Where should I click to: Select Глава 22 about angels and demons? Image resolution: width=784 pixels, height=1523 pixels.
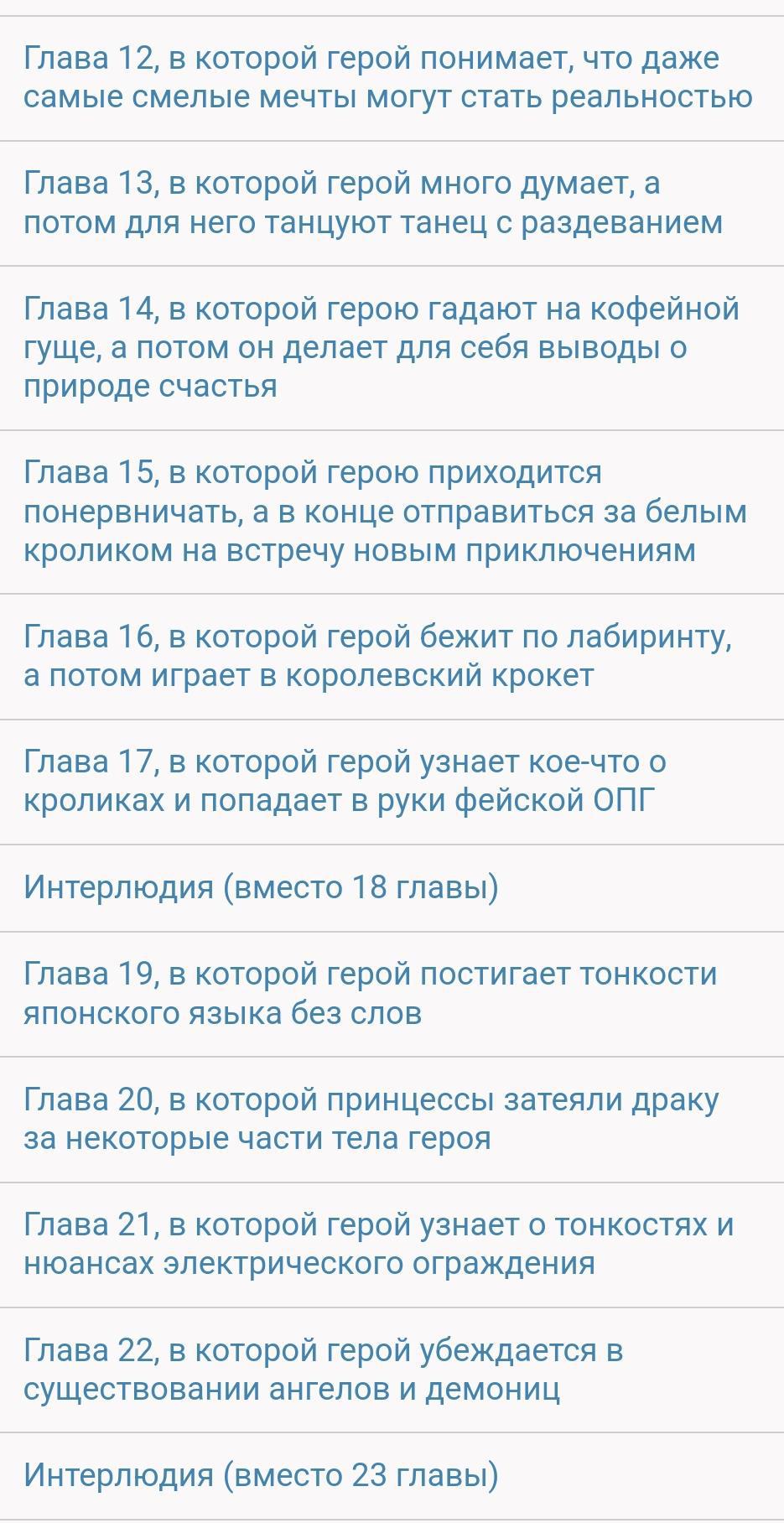click(x=324, y=1370)
